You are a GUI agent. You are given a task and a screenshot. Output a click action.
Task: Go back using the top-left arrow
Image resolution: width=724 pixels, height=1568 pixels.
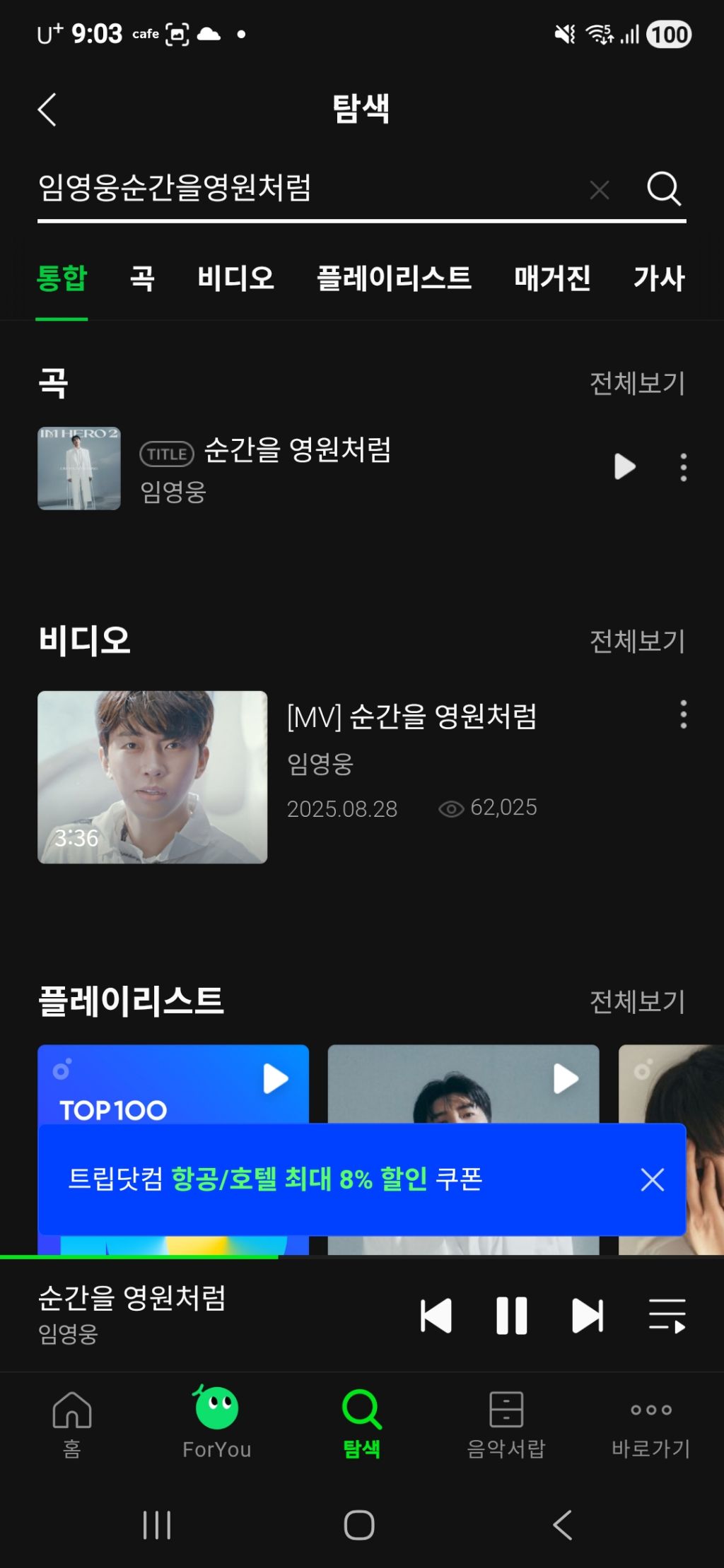tap(47, 110)
